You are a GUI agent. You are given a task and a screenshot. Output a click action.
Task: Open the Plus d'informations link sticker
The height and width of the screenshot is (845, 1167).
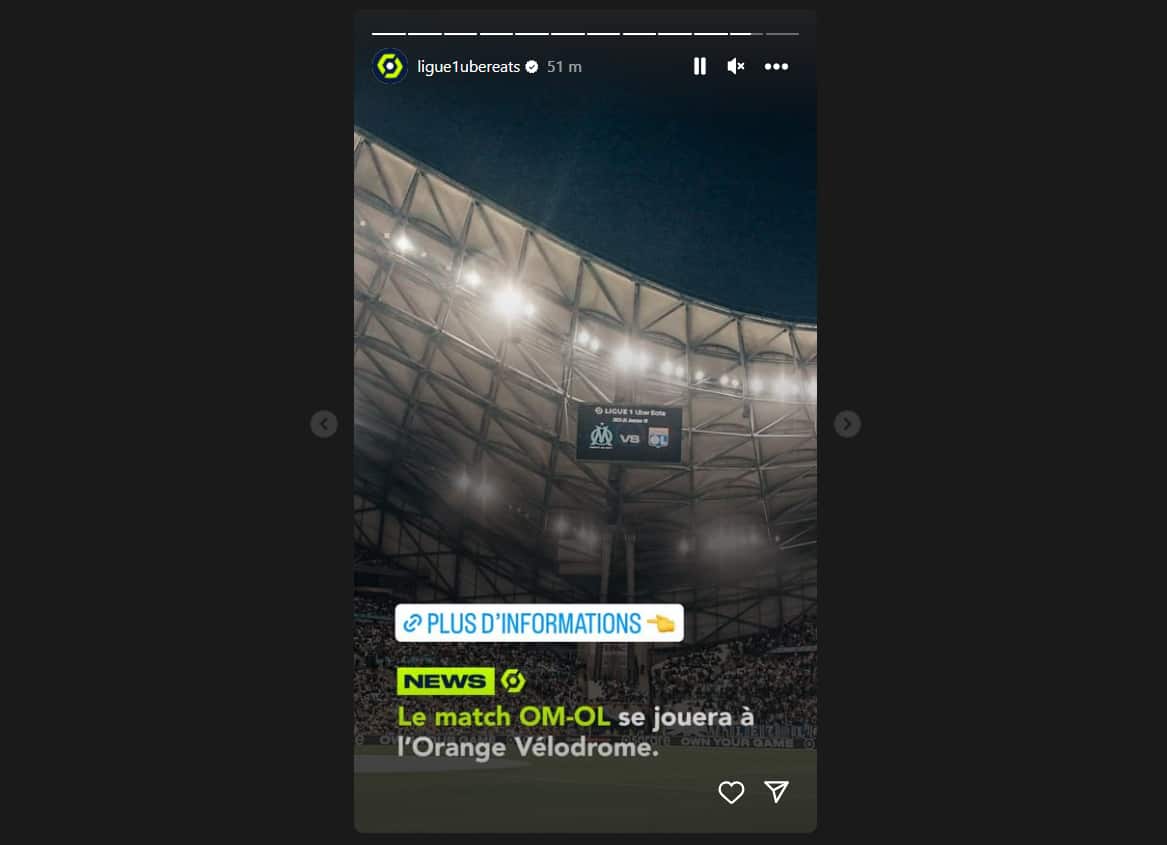point(539,623)
